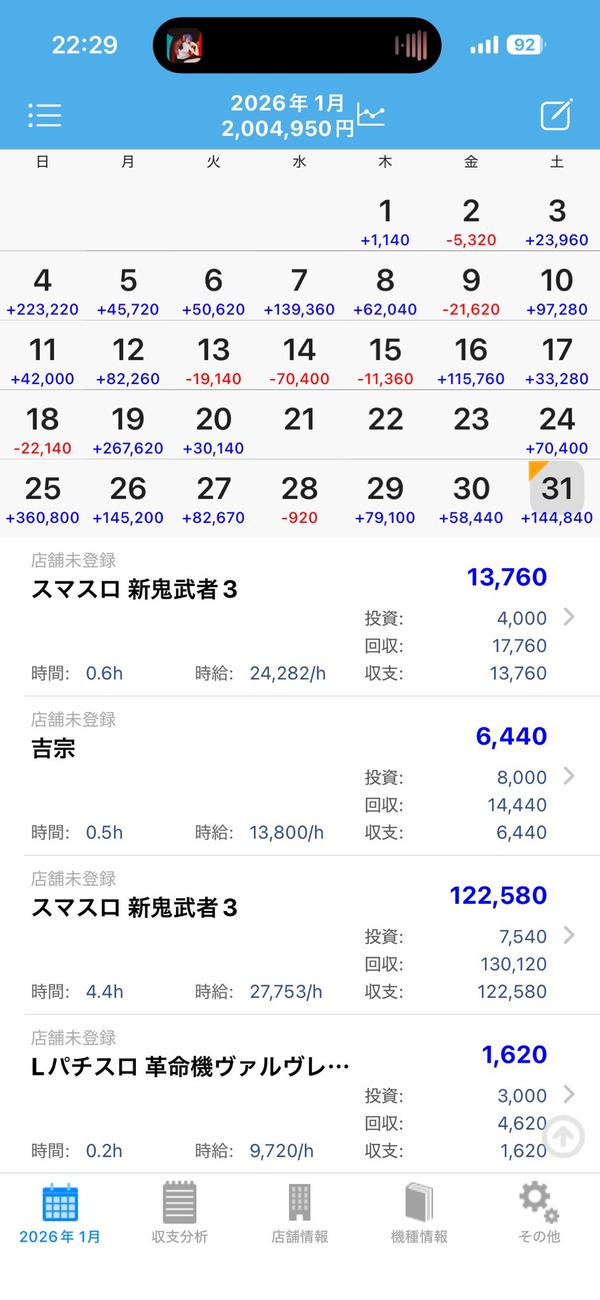The width and height of the screenshot is (600, 1300).
Task: Select January 25 on the calendar
Action: click(43, 496)
